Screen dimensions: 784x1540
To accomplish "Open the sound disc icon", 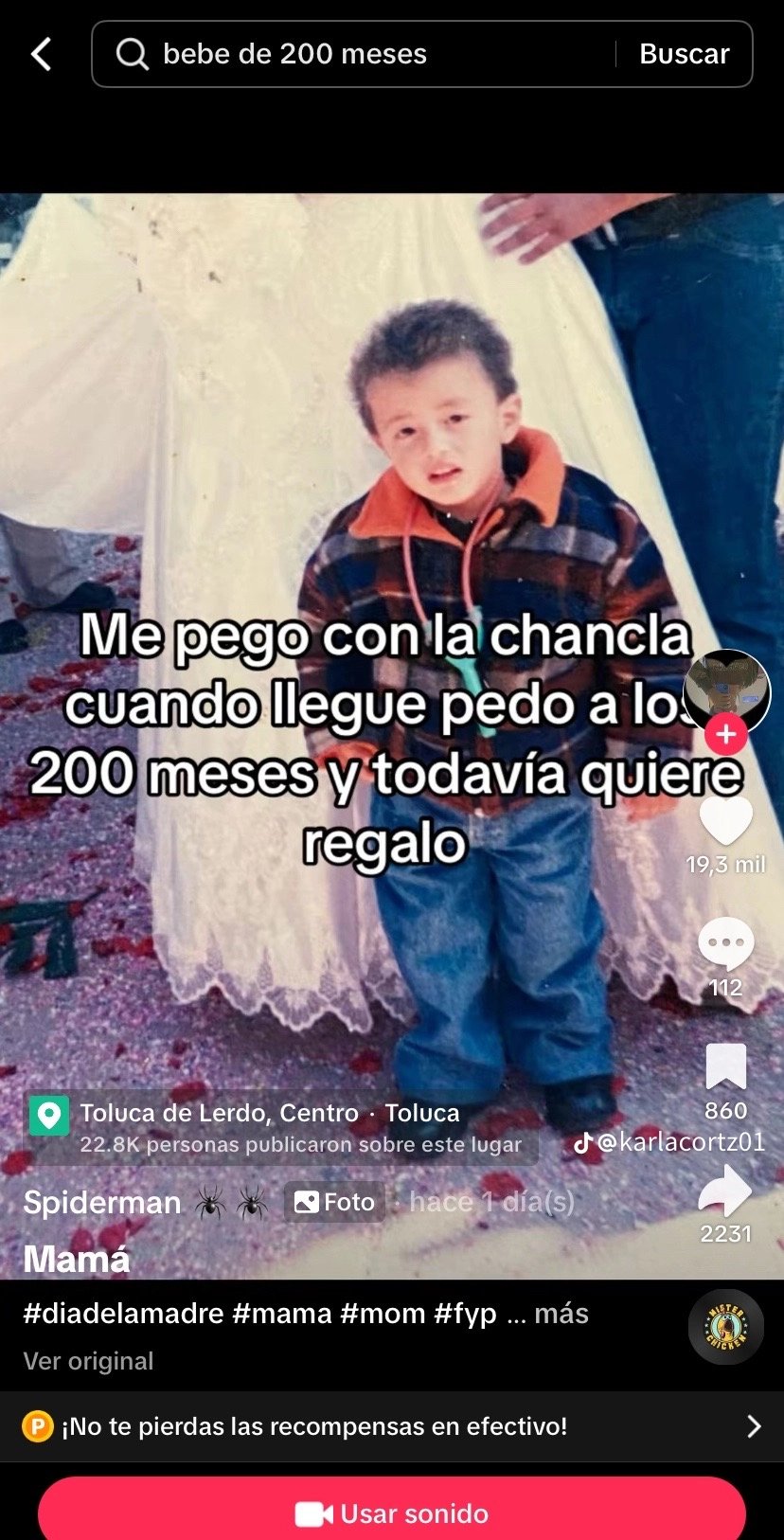I will click(x=725, y=1327).
